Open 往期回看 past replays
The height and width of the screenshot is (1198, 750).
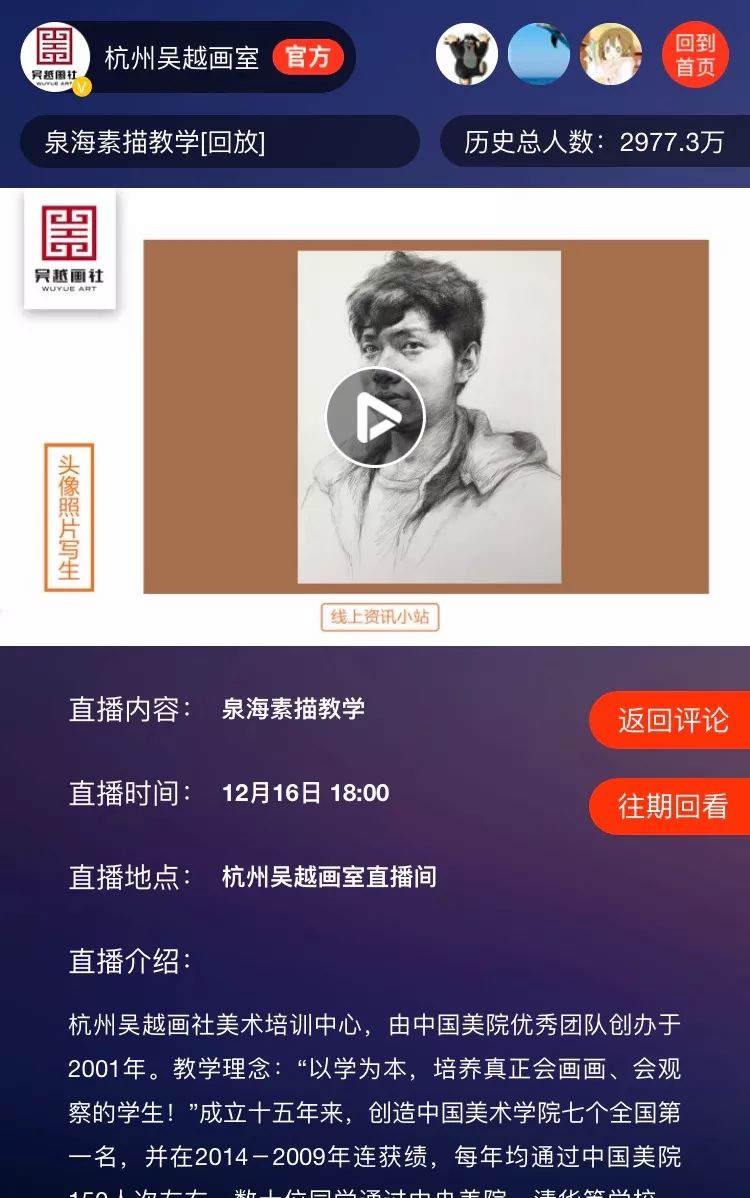click(x=672, y=806)
